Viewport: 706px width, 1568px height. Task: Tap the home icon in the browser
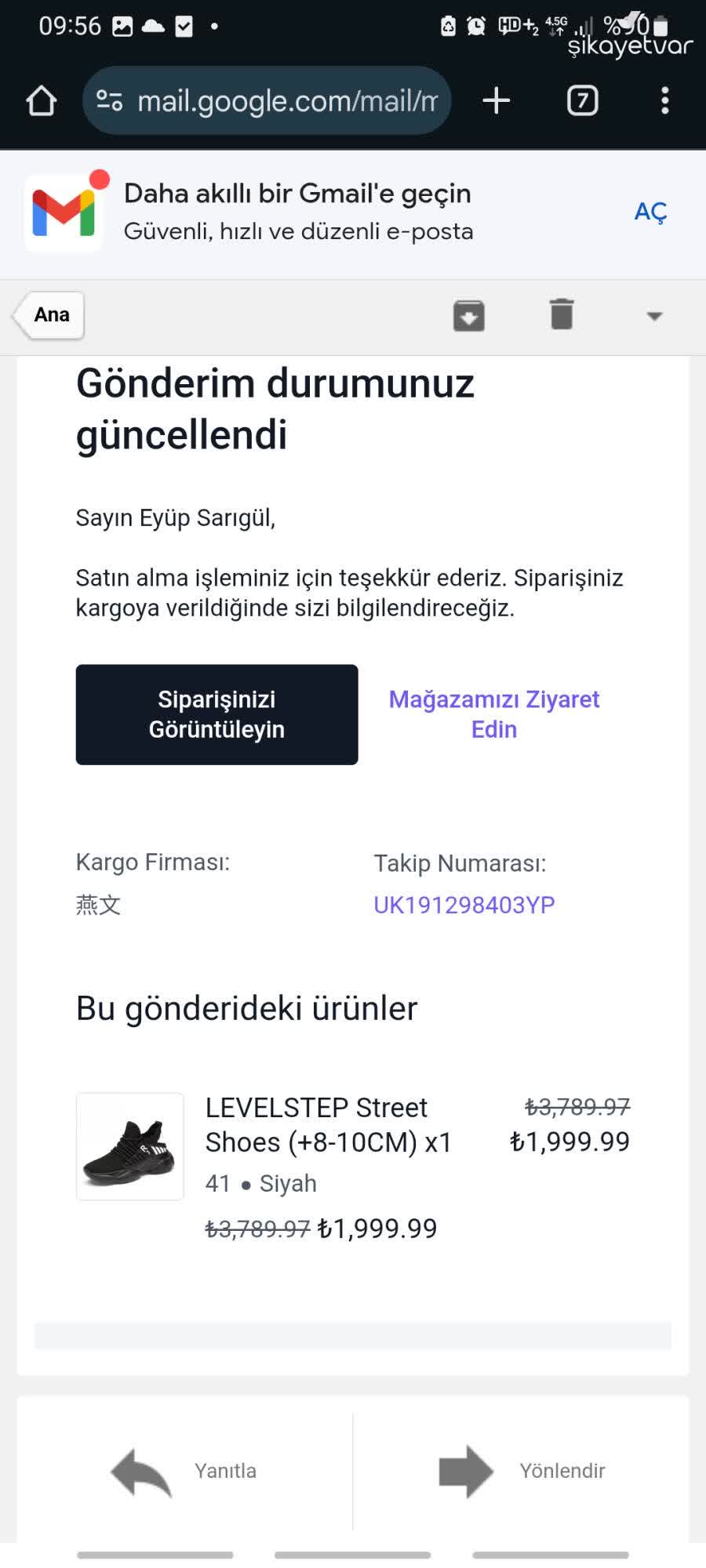pos(43,100)
